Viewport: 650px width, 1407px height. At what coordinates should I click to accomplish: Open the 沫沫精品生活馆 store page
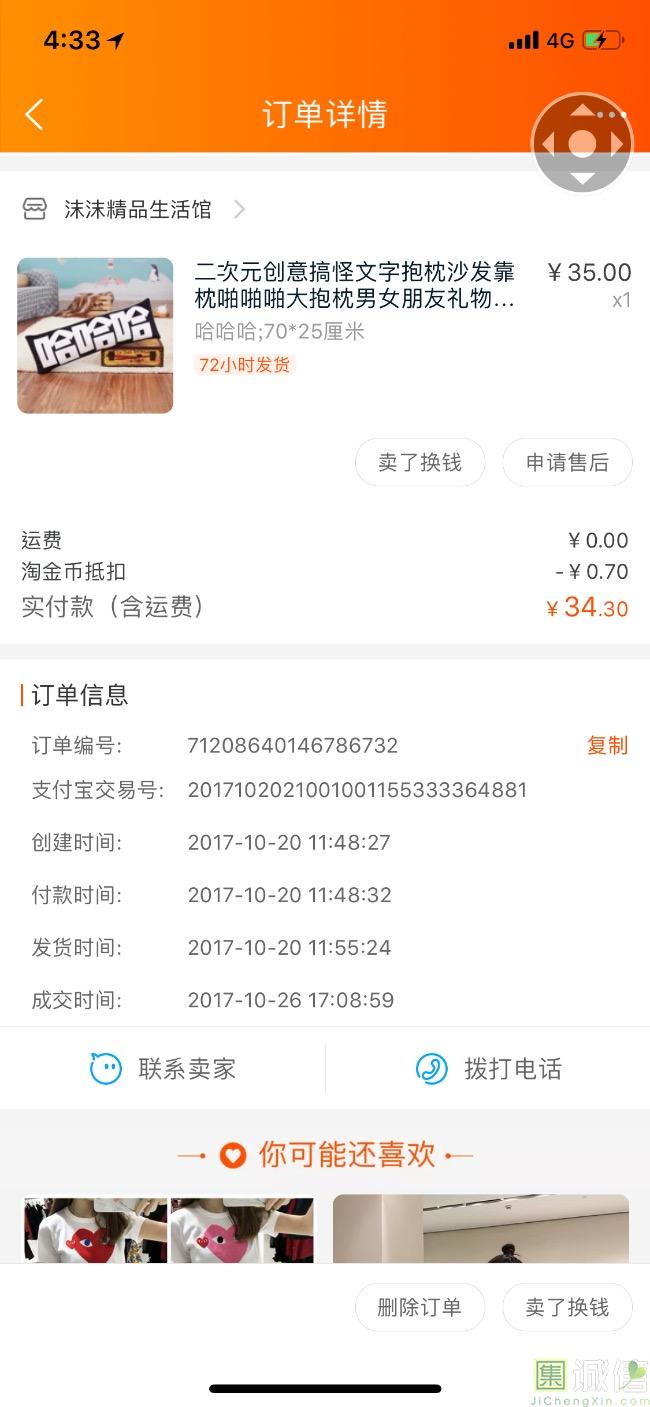coord(137,209)
